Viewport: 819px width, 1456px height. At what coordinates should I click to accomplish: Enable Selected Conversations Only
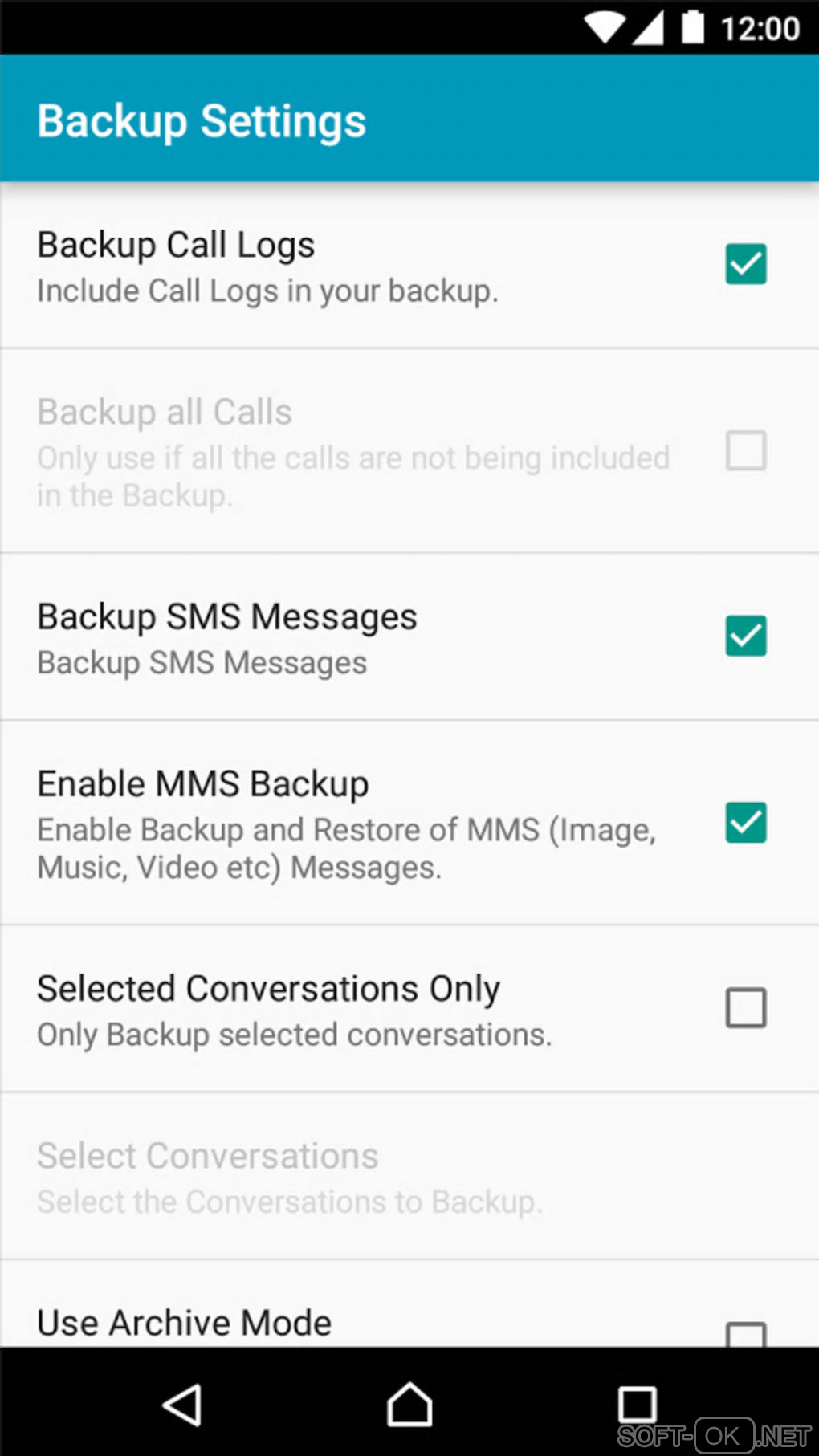click(745, 1008)
